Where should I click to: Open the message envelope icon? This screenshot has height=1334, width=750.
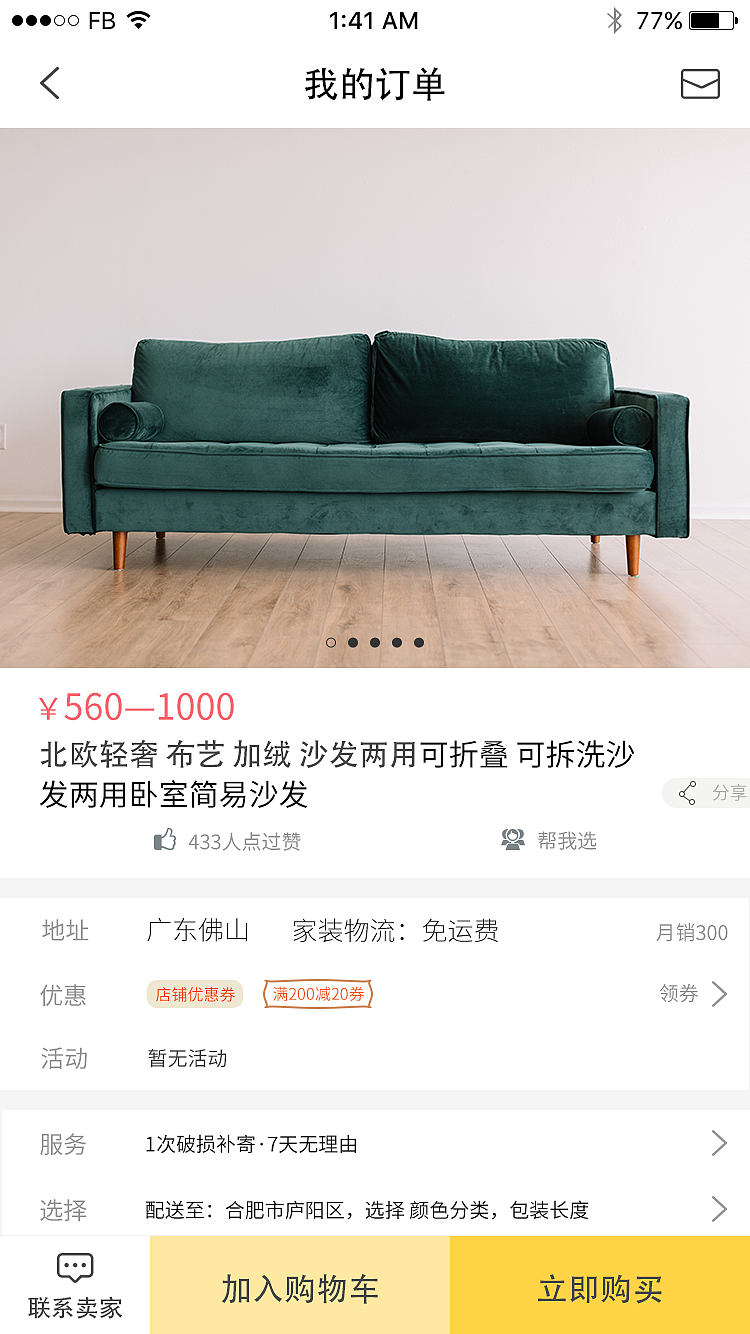(x=700, y=84)
